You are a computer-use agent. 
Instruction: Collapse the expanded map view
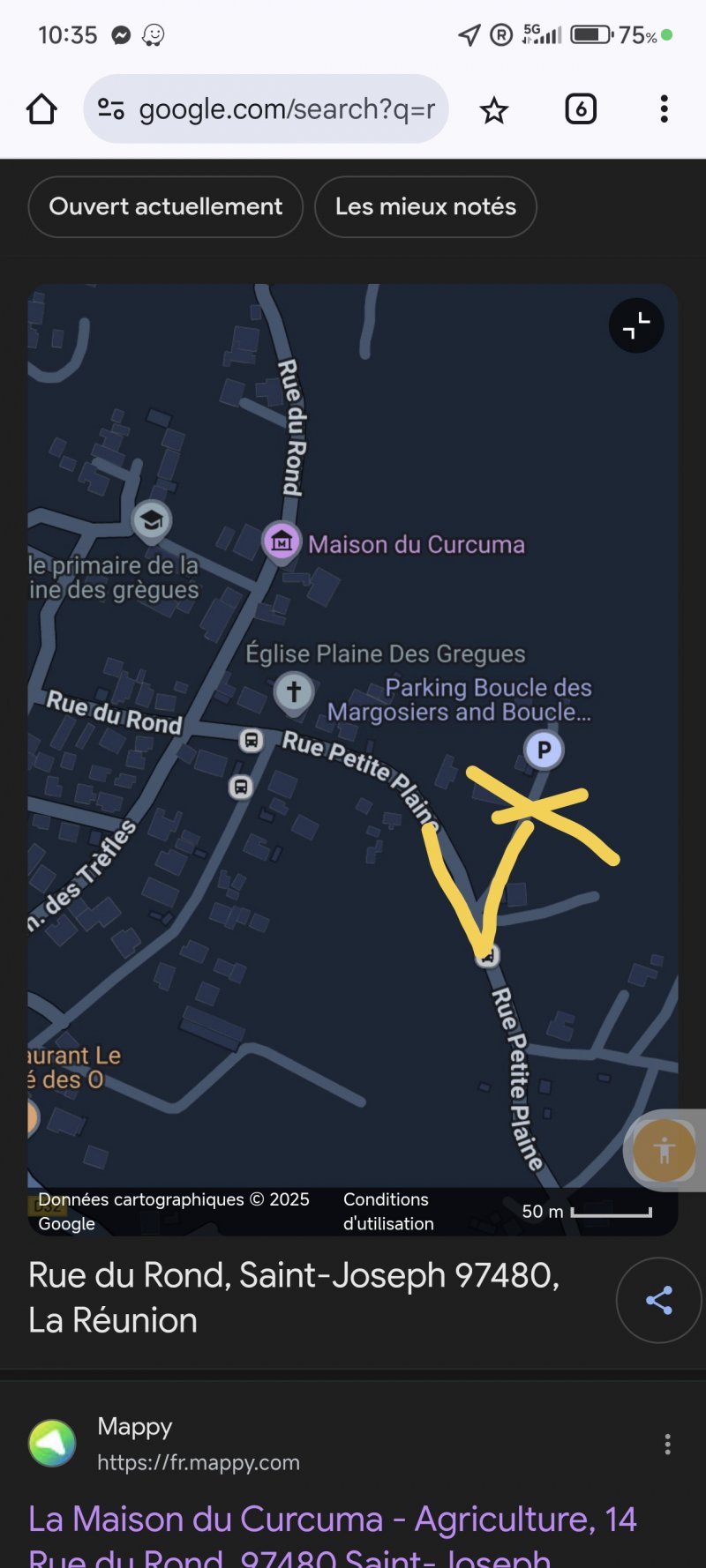point(636,326)
